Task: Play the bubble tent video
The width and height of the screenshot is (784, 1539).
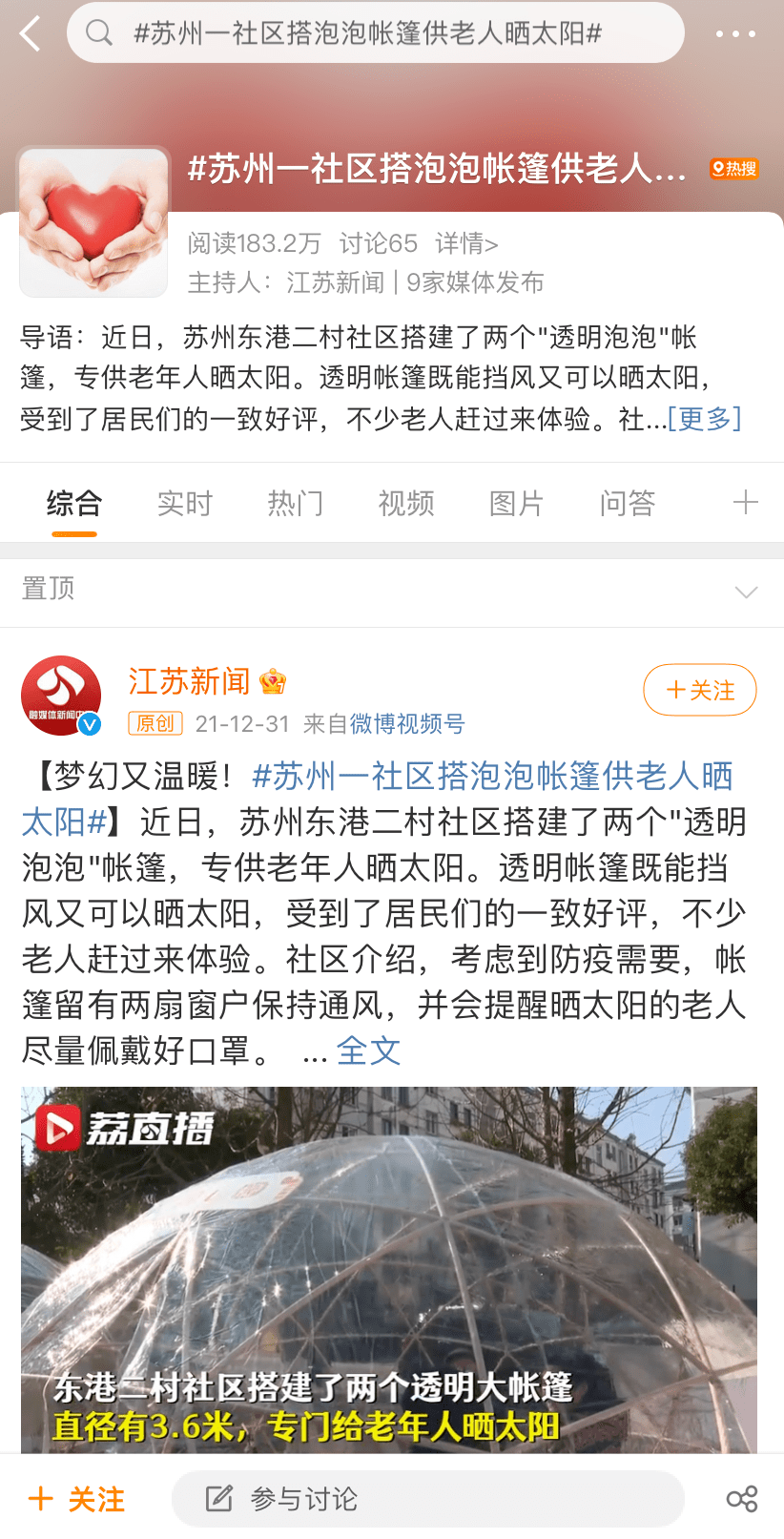Action: (389, 1269)
